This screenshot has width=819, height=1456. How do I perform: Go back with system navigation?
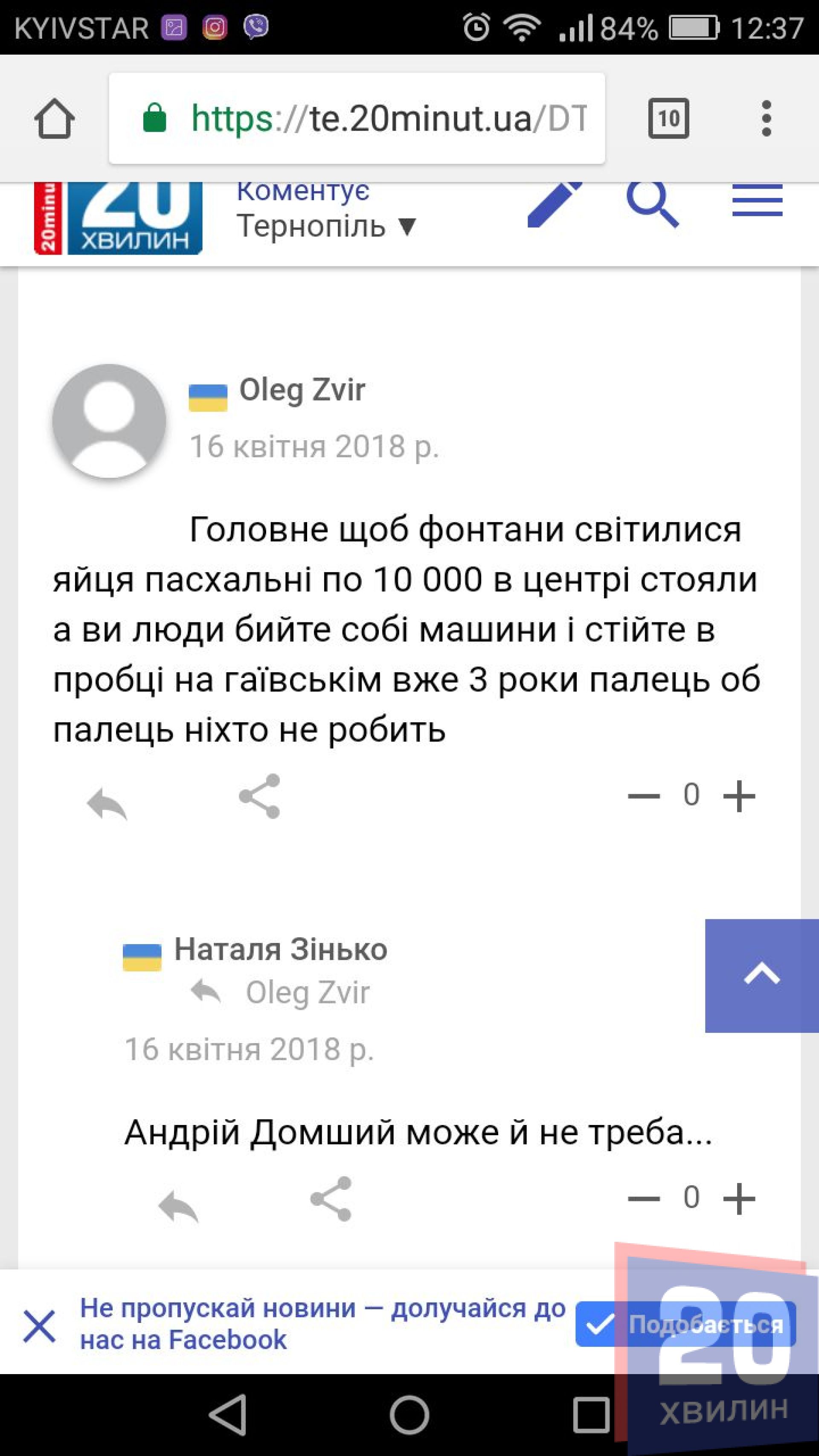click(x=228, y=1415)
